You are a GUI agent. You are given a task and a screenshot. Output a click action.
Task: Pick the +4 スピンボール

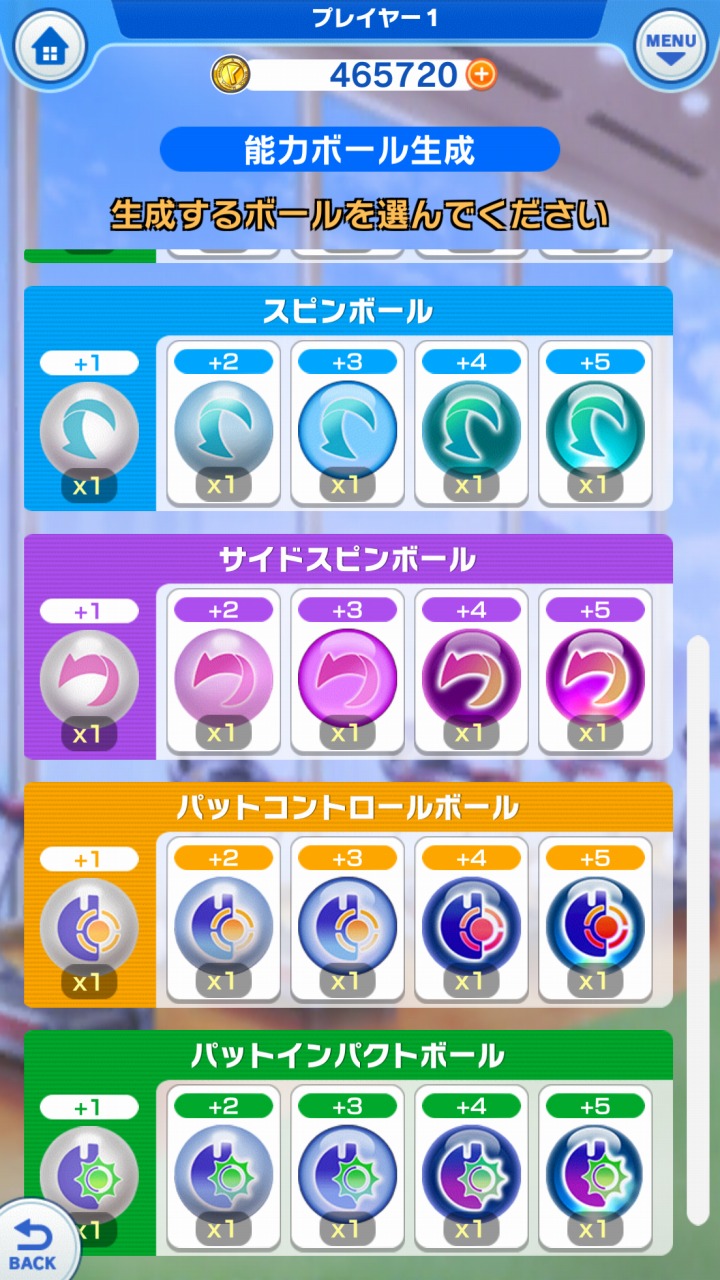click(x=471, y=424)
